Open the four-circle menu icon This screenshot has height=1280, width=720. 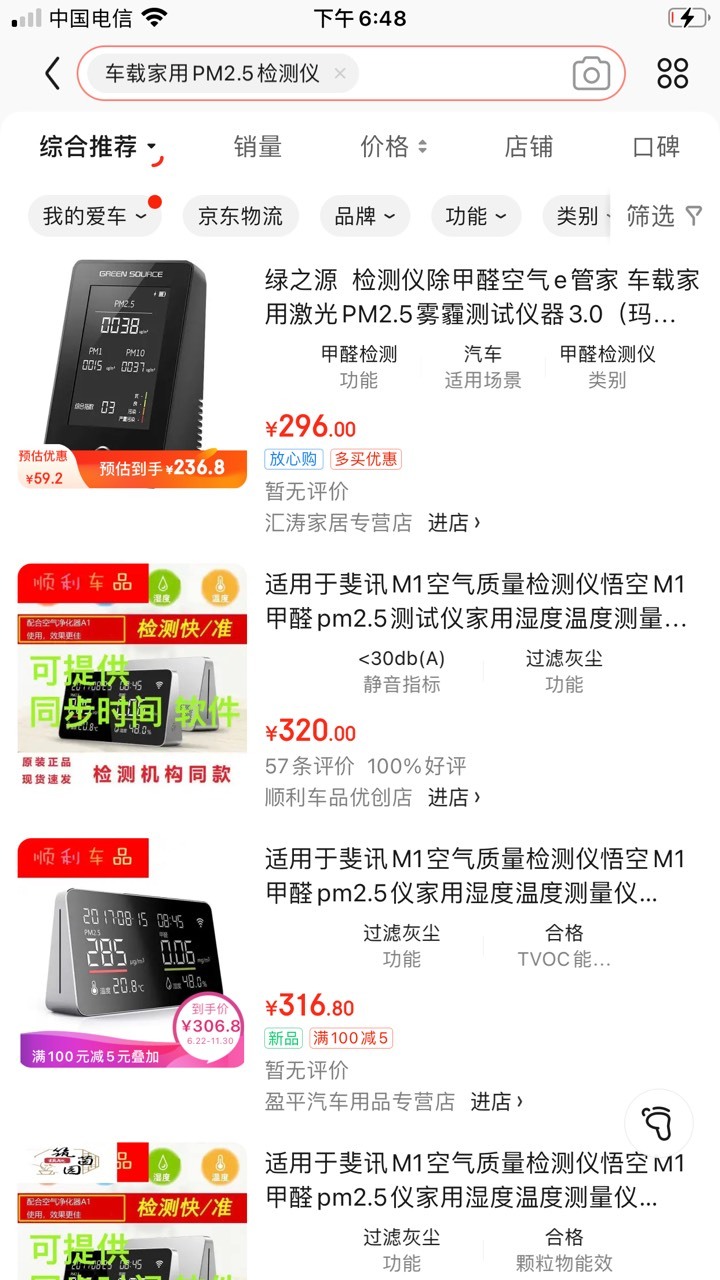click(x=673, y=73)
